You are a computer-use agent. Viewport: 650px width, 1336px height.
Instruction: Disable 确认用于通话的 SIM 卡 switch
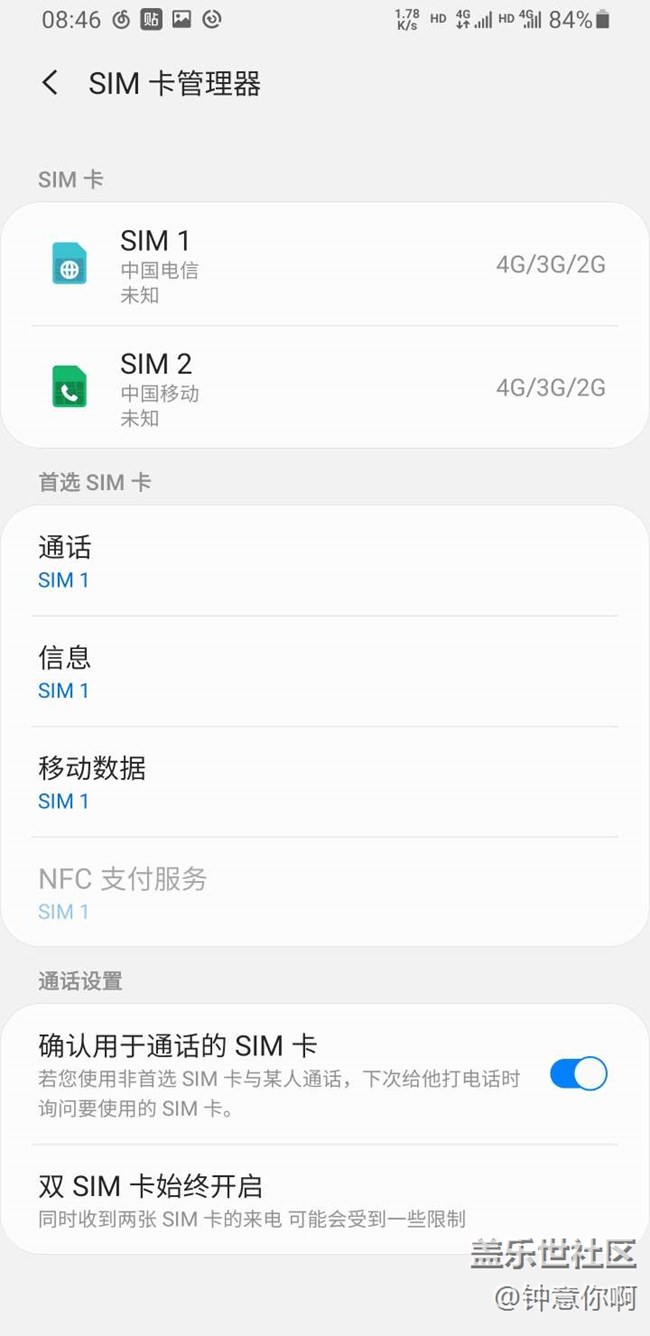point(578,1074)
